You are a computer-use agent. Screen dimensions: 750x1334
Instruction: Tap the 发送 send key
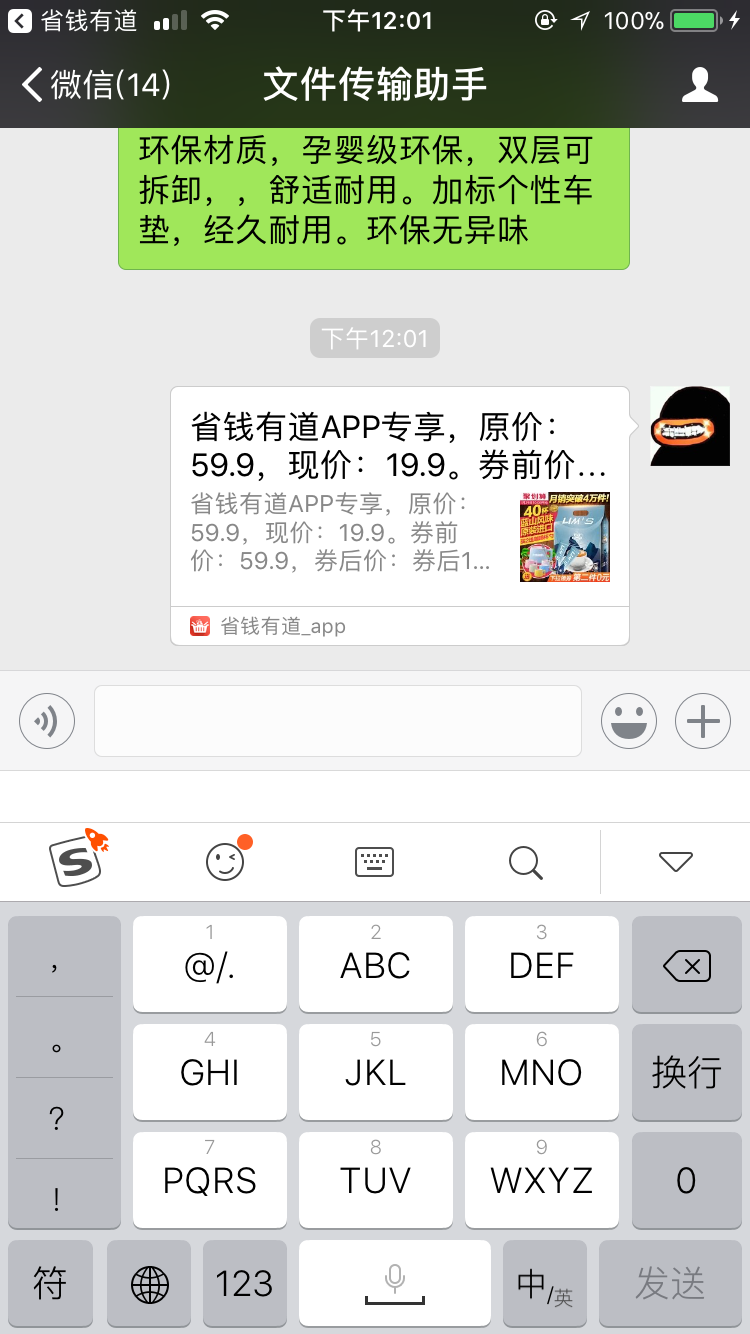(670, 1284)
